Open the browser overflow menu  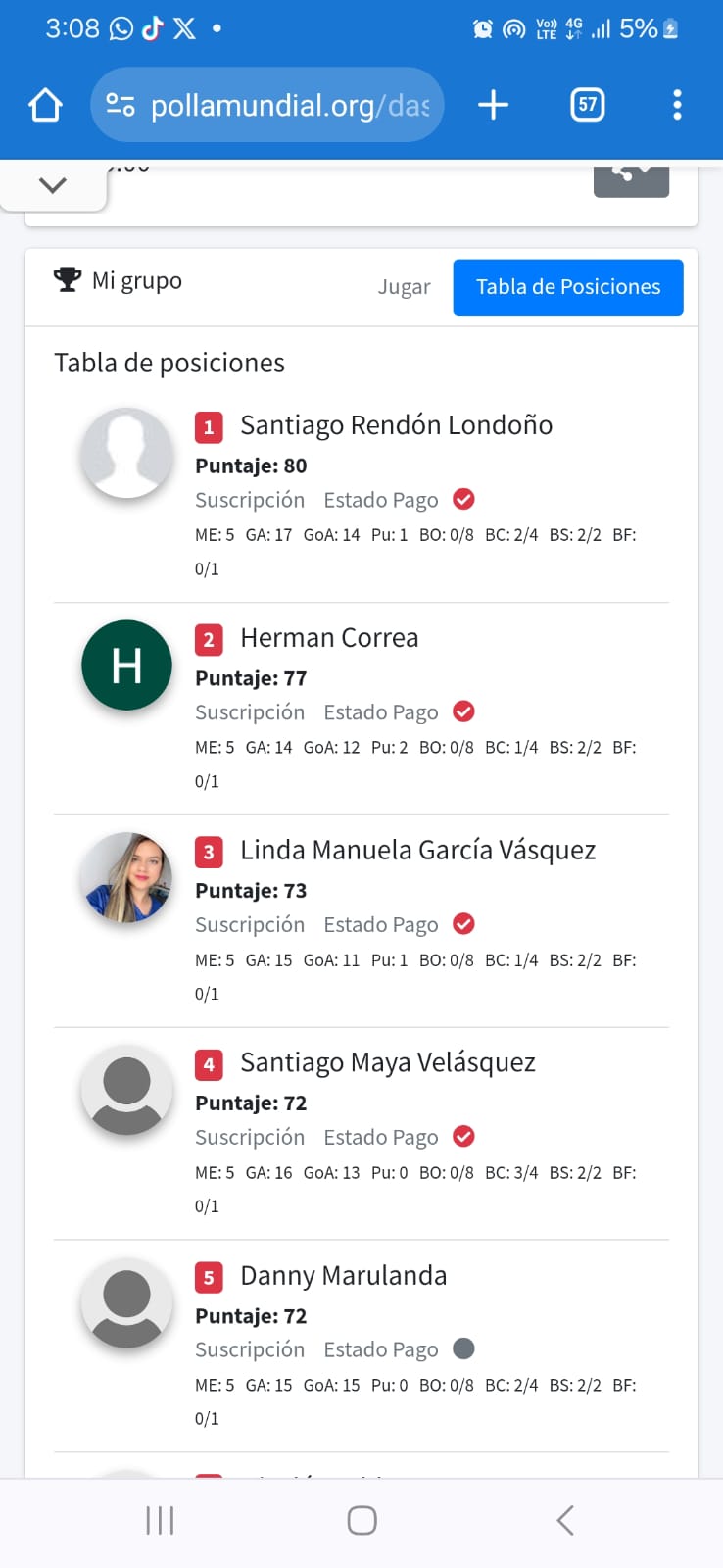[x=677, y=105]
